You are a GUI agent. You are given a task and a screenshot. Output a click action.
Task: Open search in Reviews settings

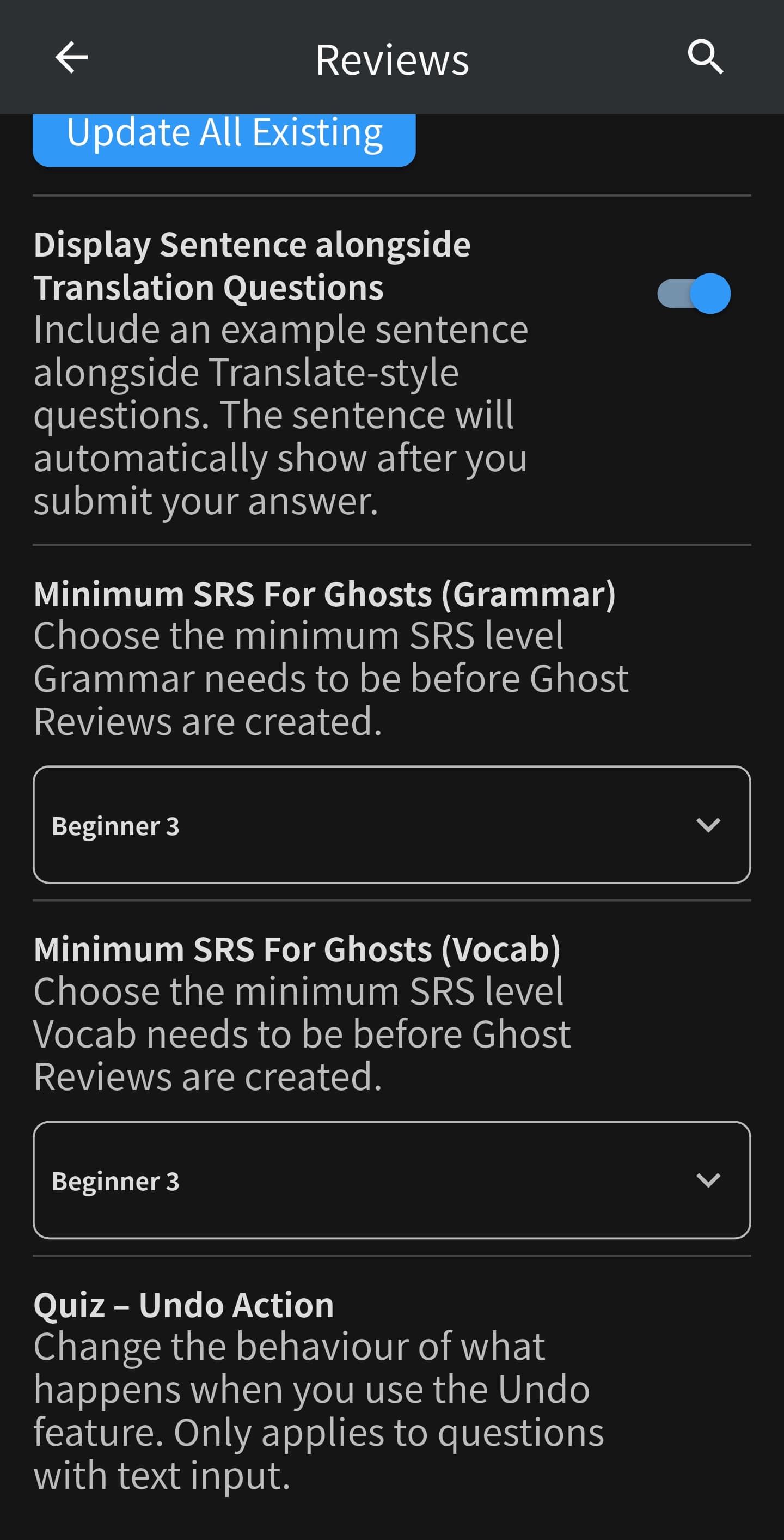coord(705,57)
